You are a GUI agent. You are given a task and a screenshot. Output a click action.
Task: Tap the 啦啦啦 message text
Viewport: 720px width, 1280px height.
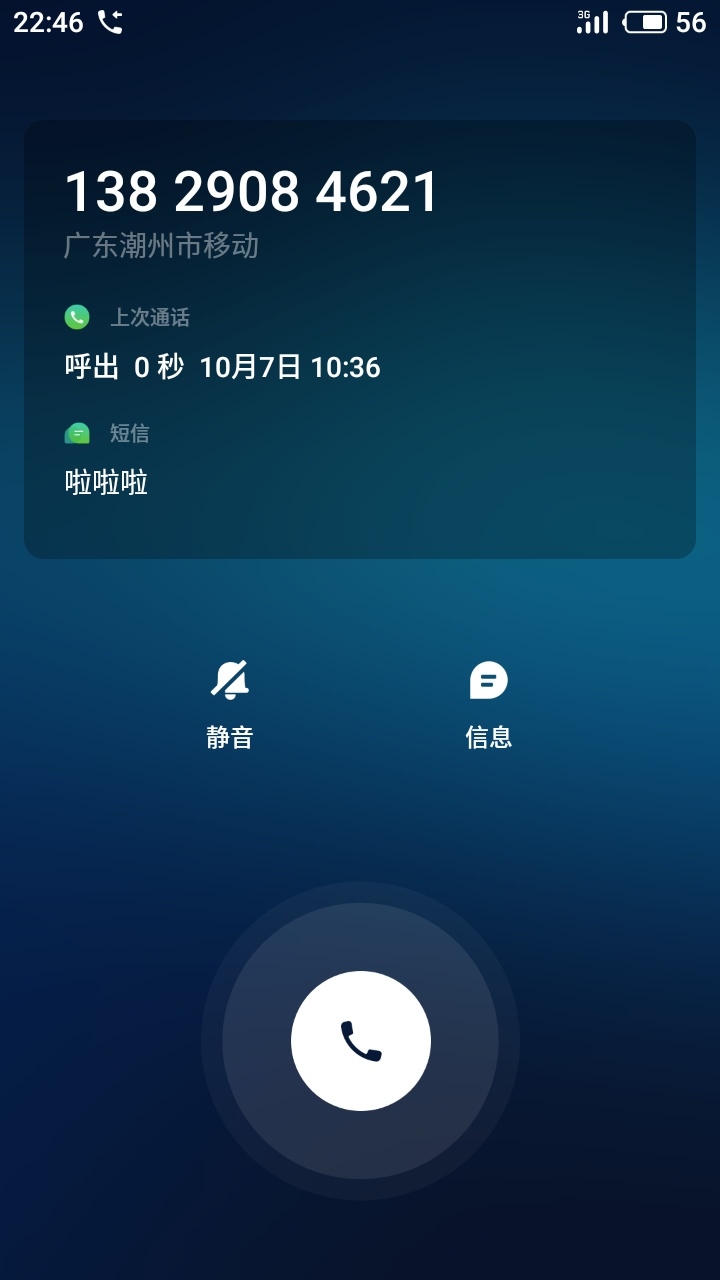pyautogui.click(x=105, y=483)
